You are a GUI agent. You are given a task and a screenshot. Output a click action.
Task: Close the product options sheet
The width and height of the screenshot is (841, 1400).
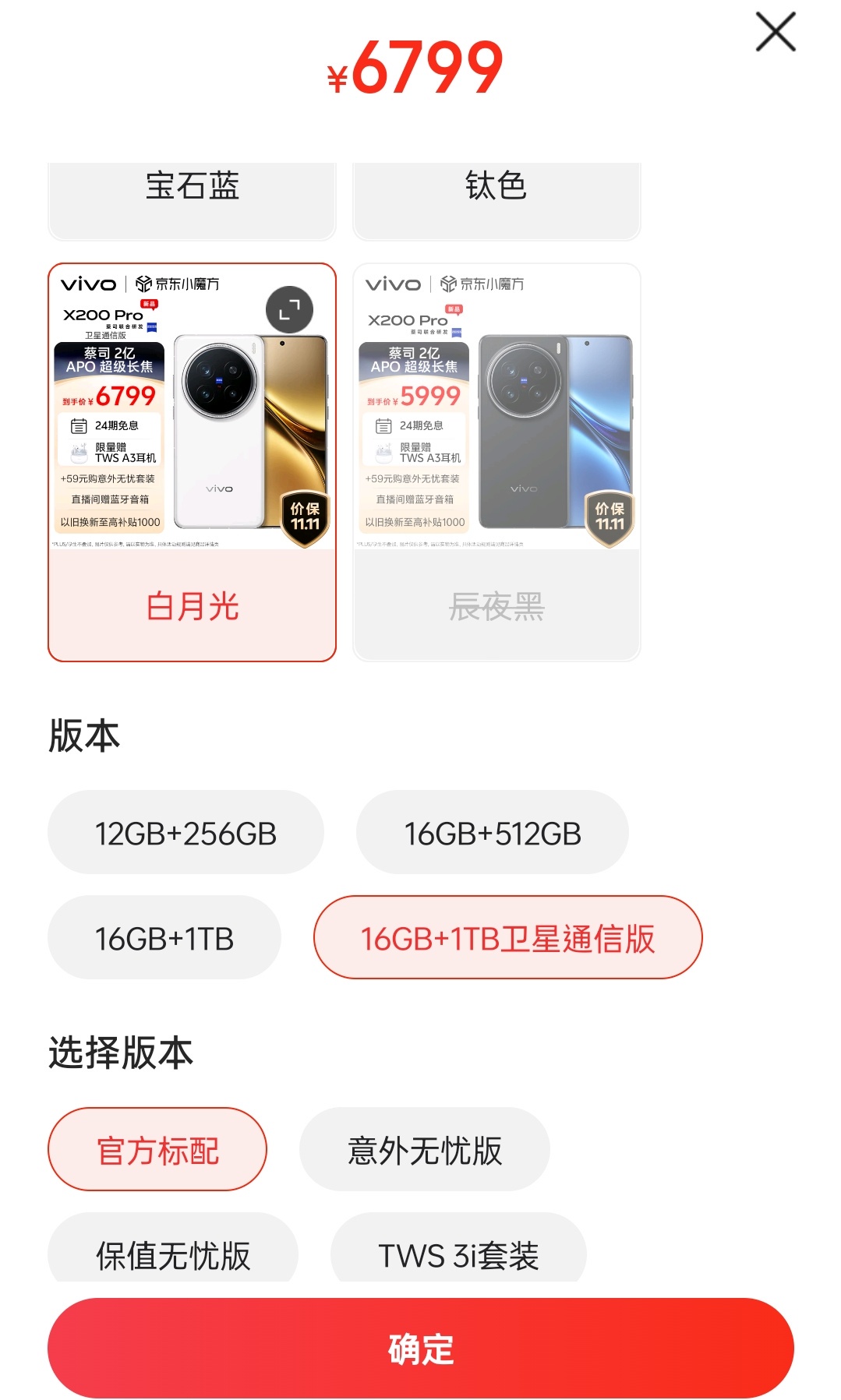tap(776, 33)
